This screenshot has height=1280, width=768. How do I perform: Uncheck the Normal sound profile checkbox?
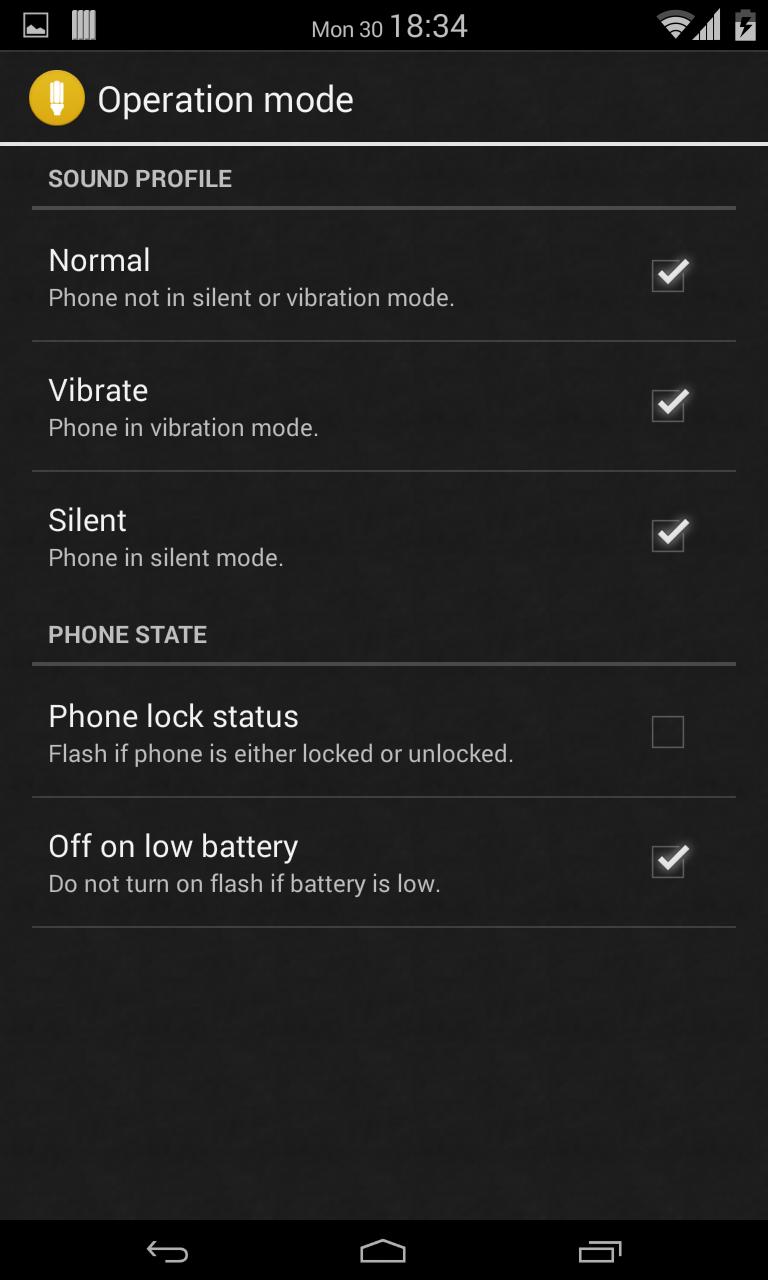(x=668, y=275)
